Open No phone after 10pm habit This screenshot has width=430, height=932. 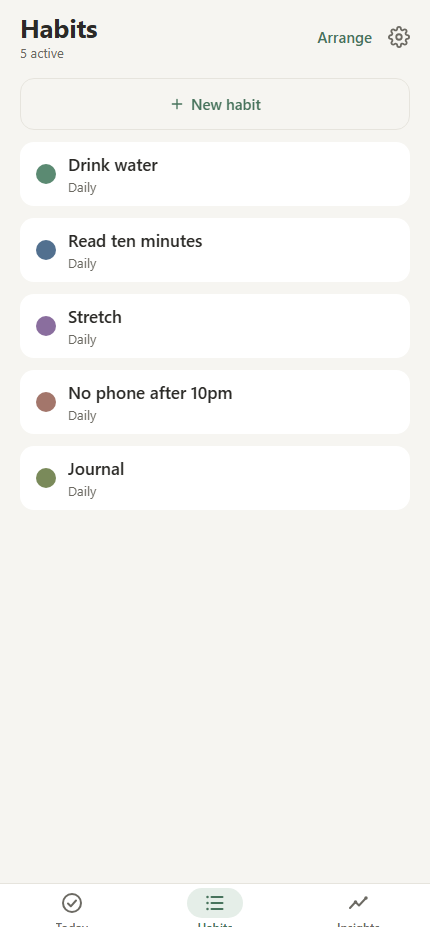point(215,402)
